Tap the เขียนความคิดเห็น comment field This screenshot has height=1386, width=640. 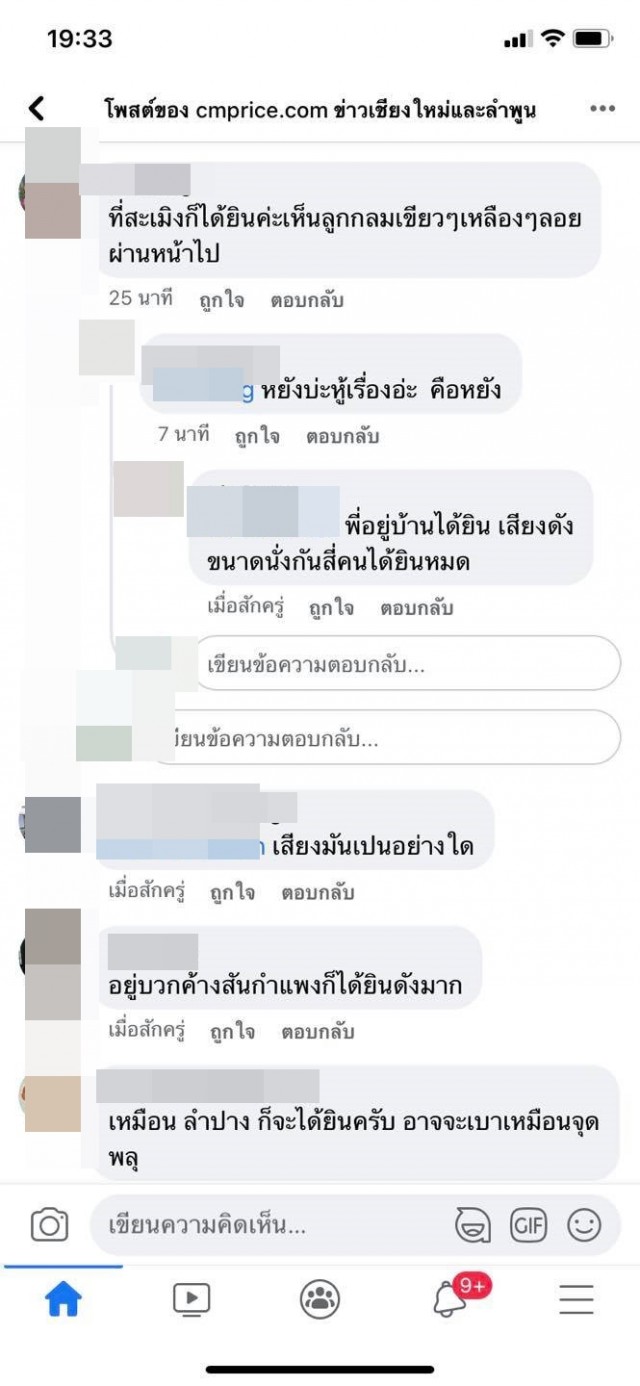tap(260, 1224)
